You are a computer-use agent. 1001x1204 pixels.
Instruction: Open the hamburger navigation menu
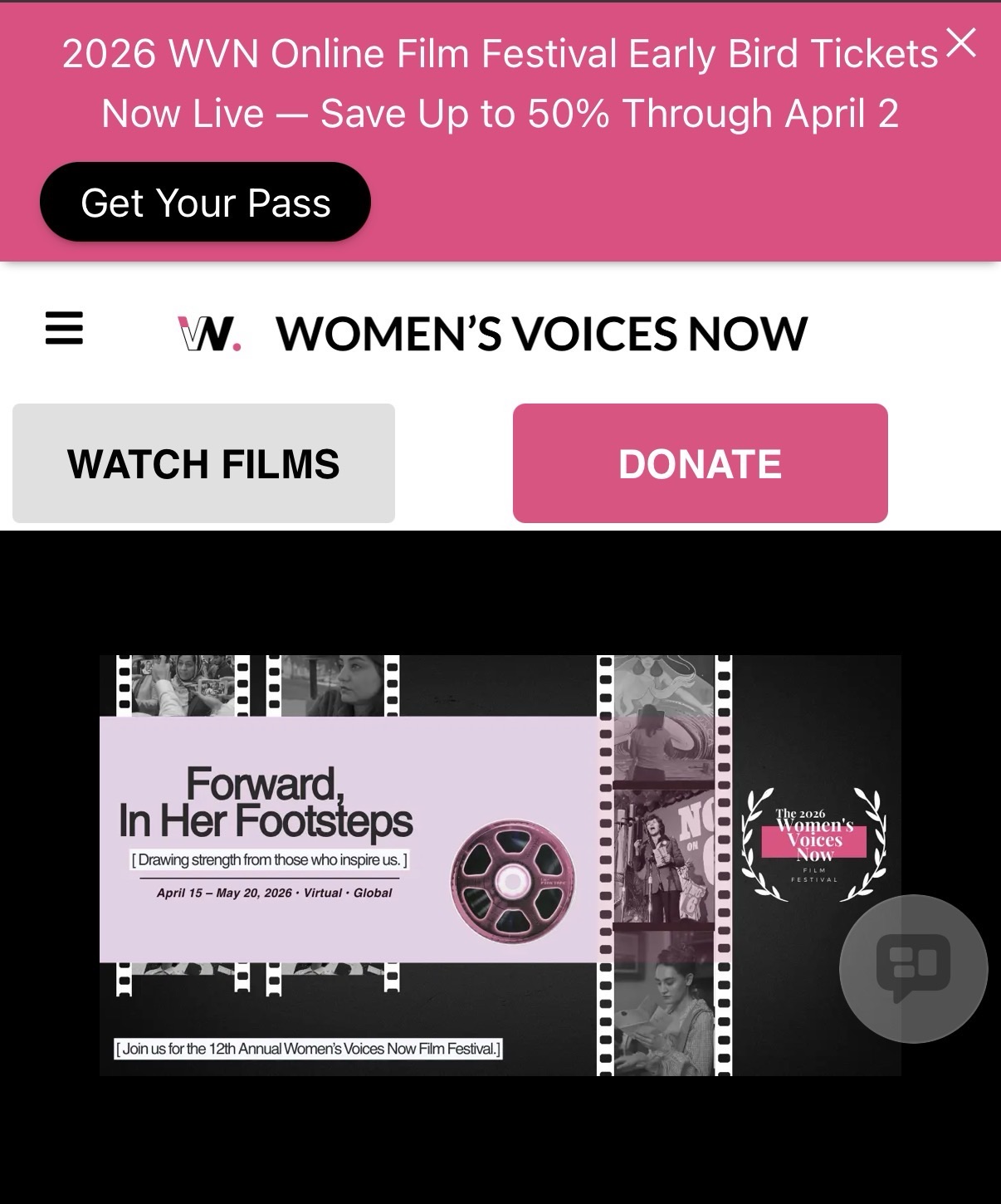[x=63, y=329]
